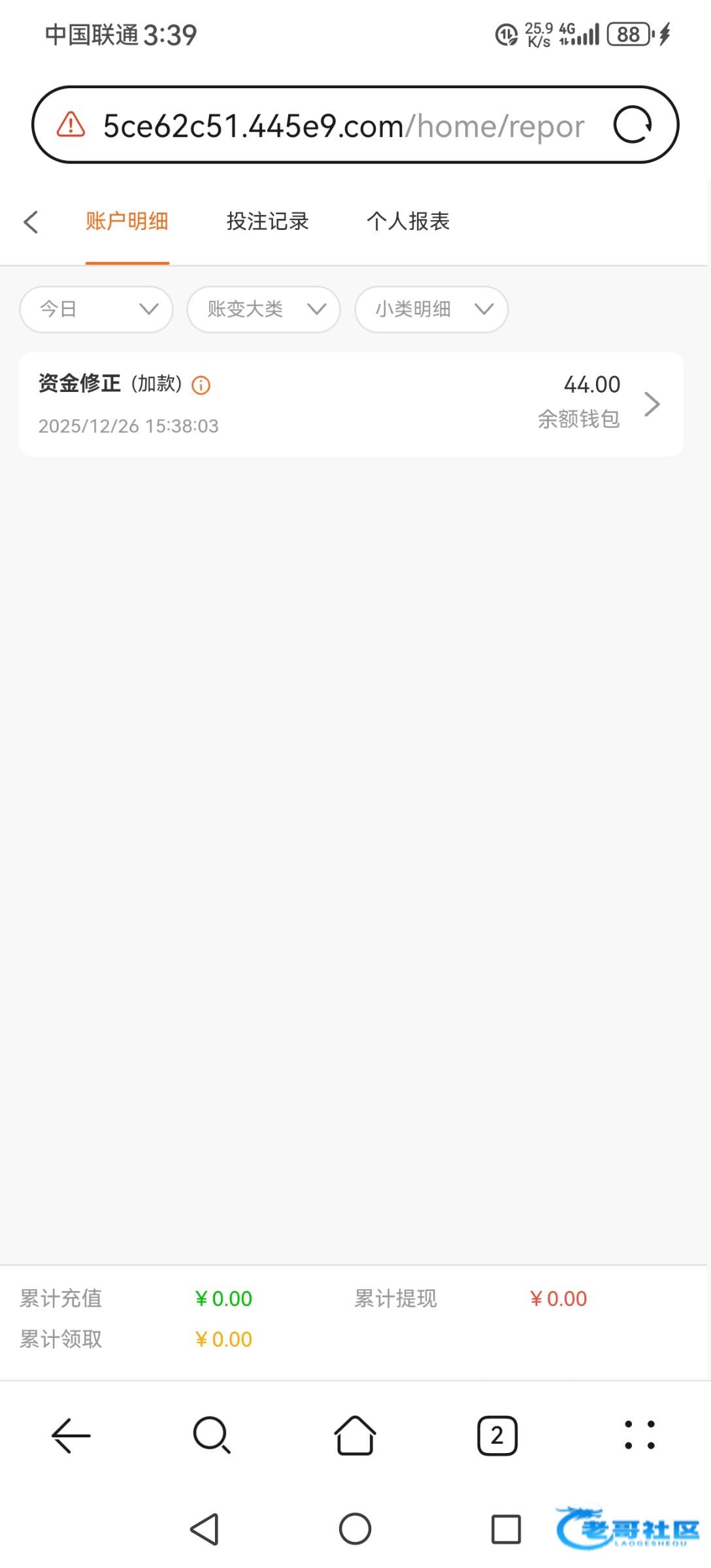
Task: Select the 账户明细 tab
Action: click(127, 221)
